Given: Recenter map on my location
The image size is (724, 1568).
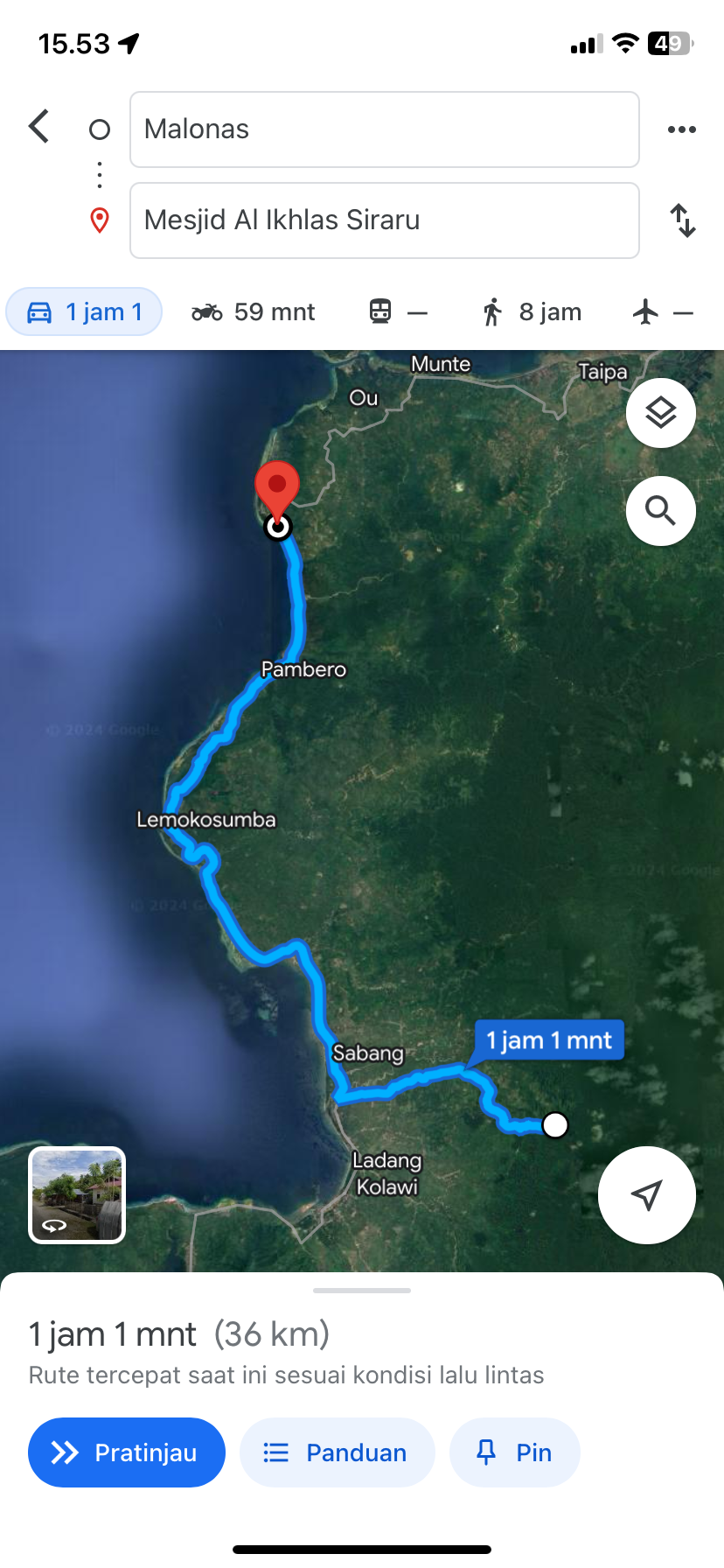Looking at the screenshot, I should (647, 1195).
